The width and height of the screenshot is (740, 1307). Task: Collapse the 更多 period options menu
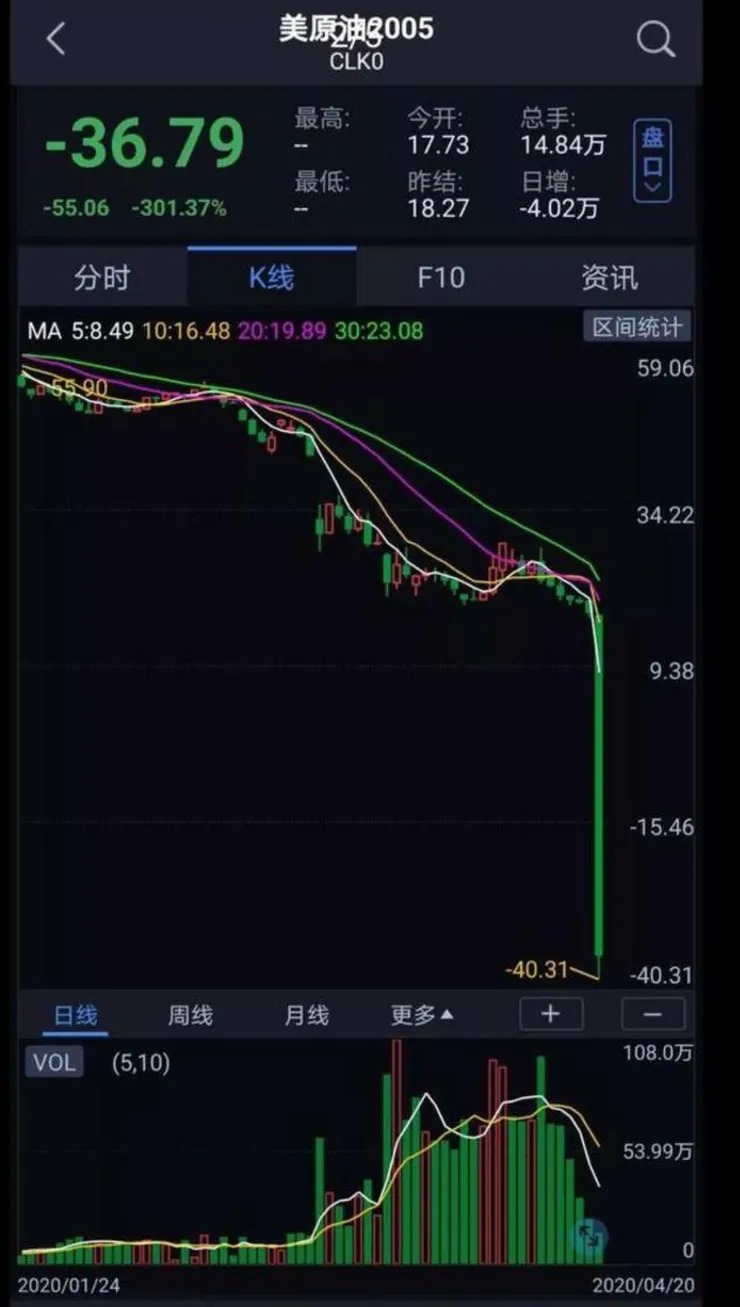(420, 1014)
